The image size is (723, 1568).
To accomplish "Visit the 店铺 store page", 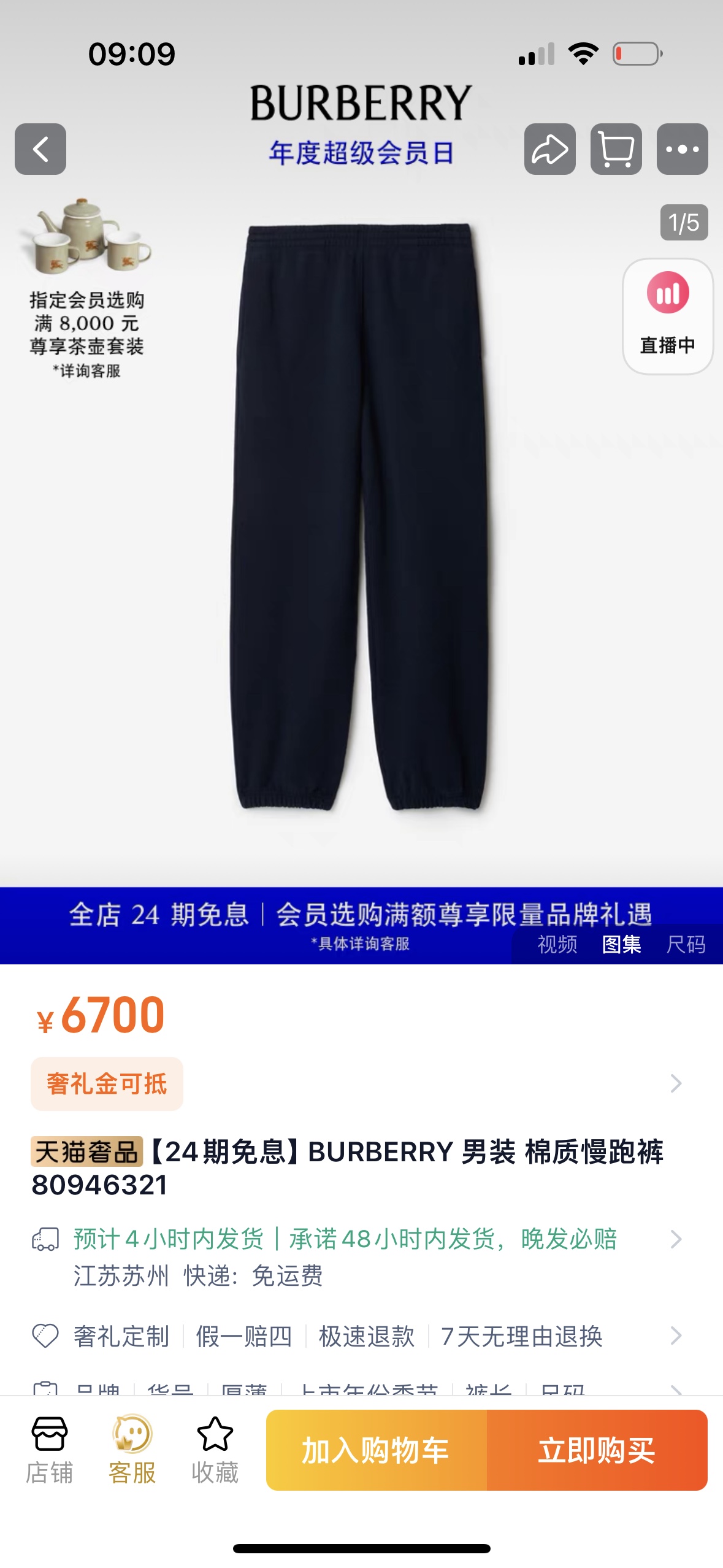I will coord(49,1449).
